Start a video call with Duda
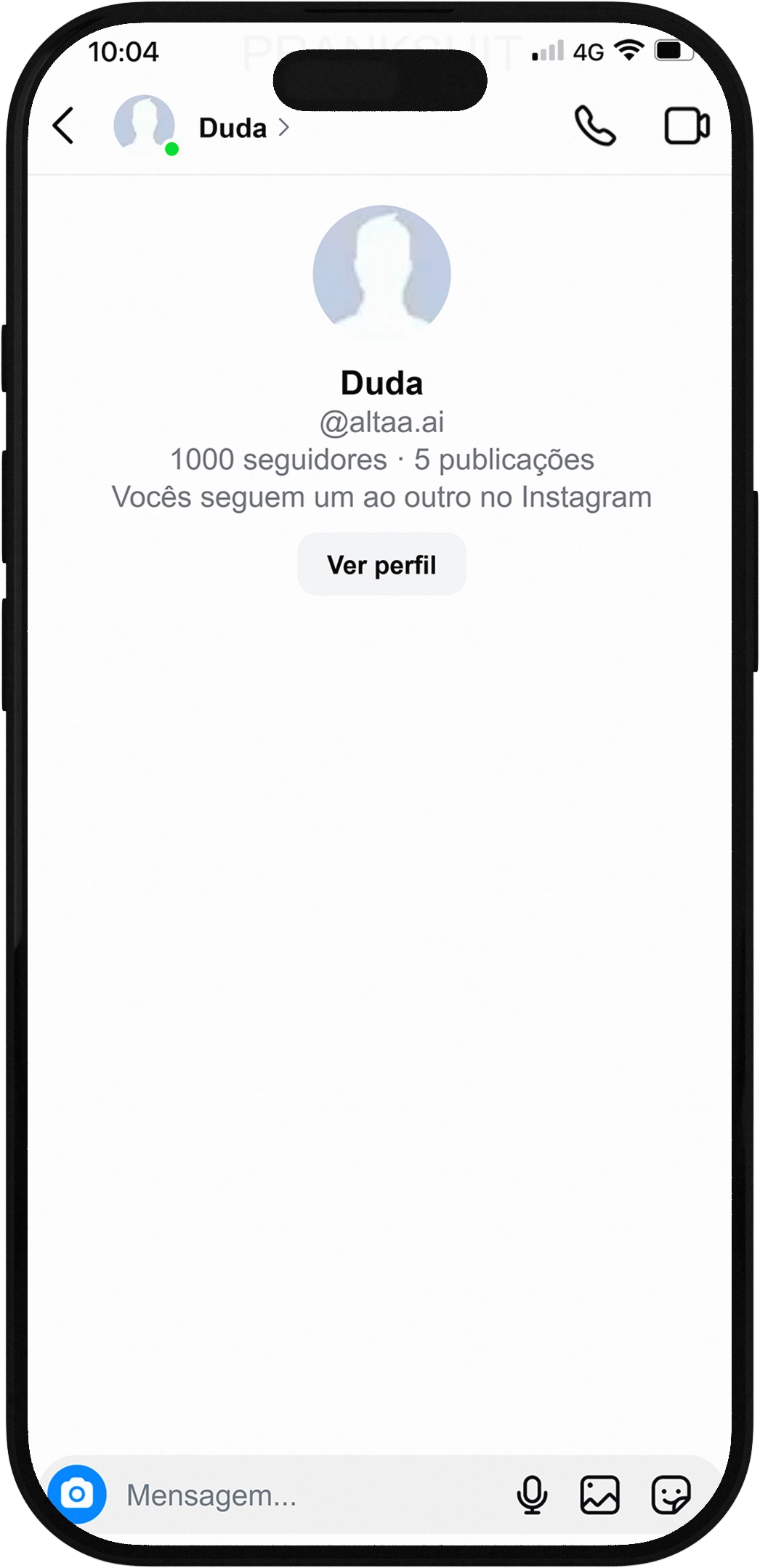Screen dimensions: 760x1568 tap(687, 126)
